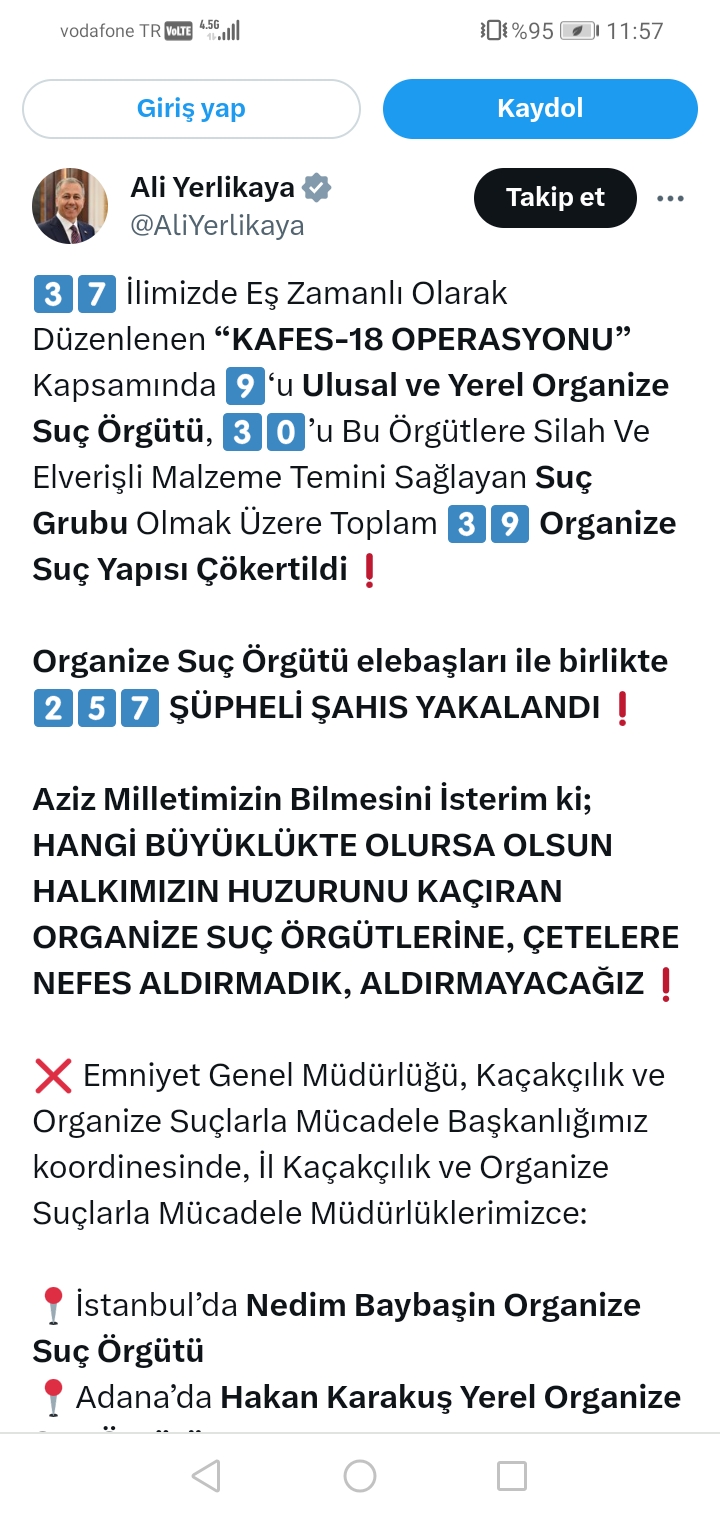Sign up with the Kaydol button
This screenshot has height=1520, width=720.
[x=540, y=109]
